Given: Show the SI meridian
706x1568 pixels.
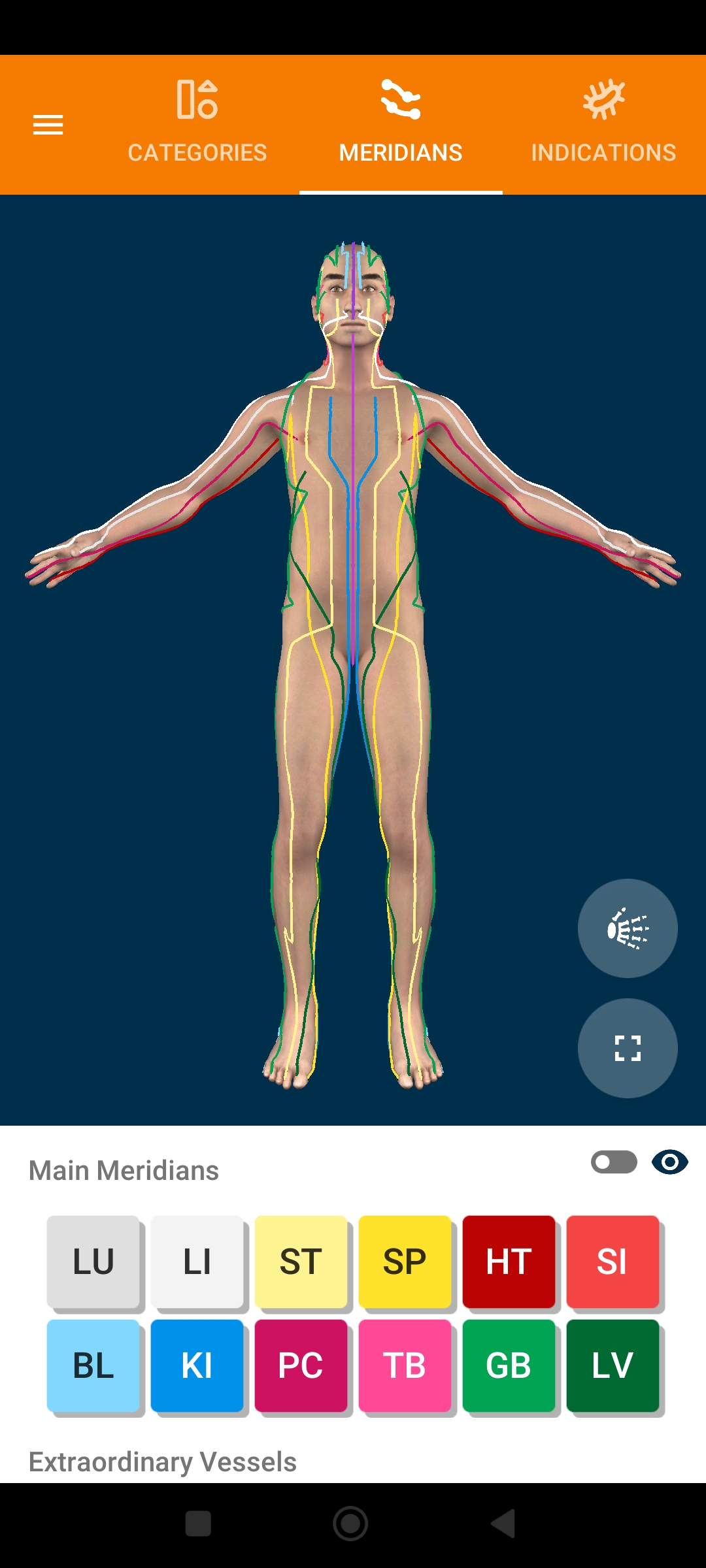Looking at the screenshot, I should pyautogui.click(x=613, y=1262).
